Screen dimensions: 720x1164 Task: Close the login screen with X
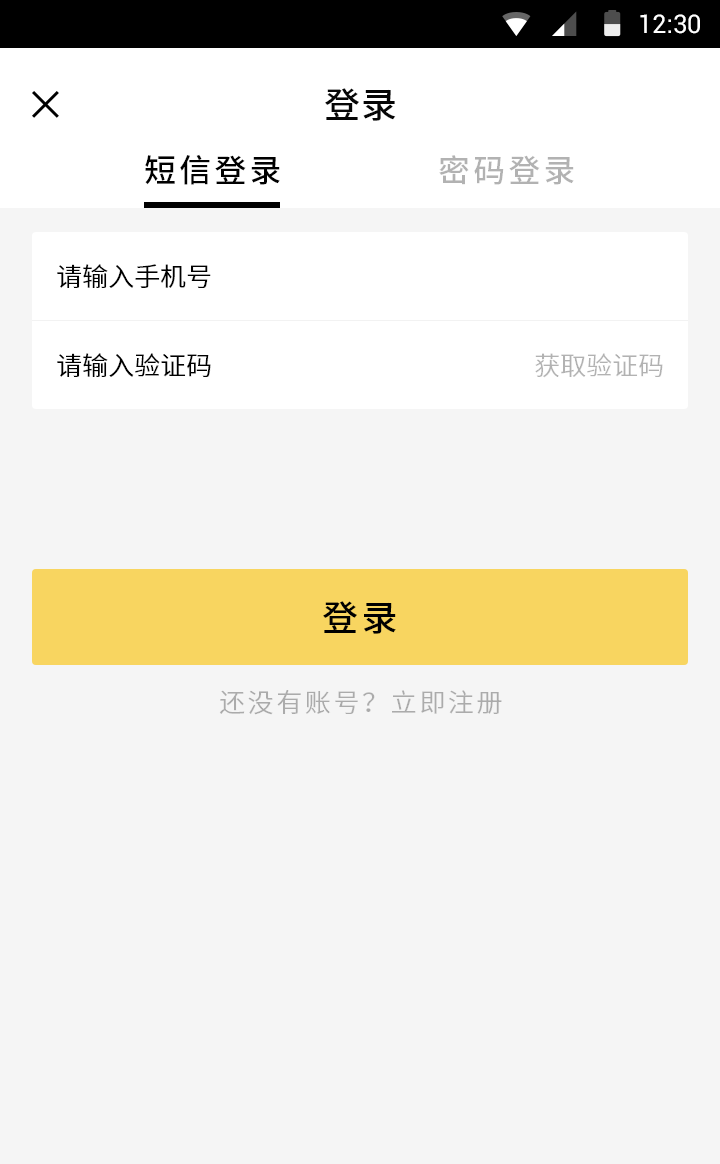45,105
